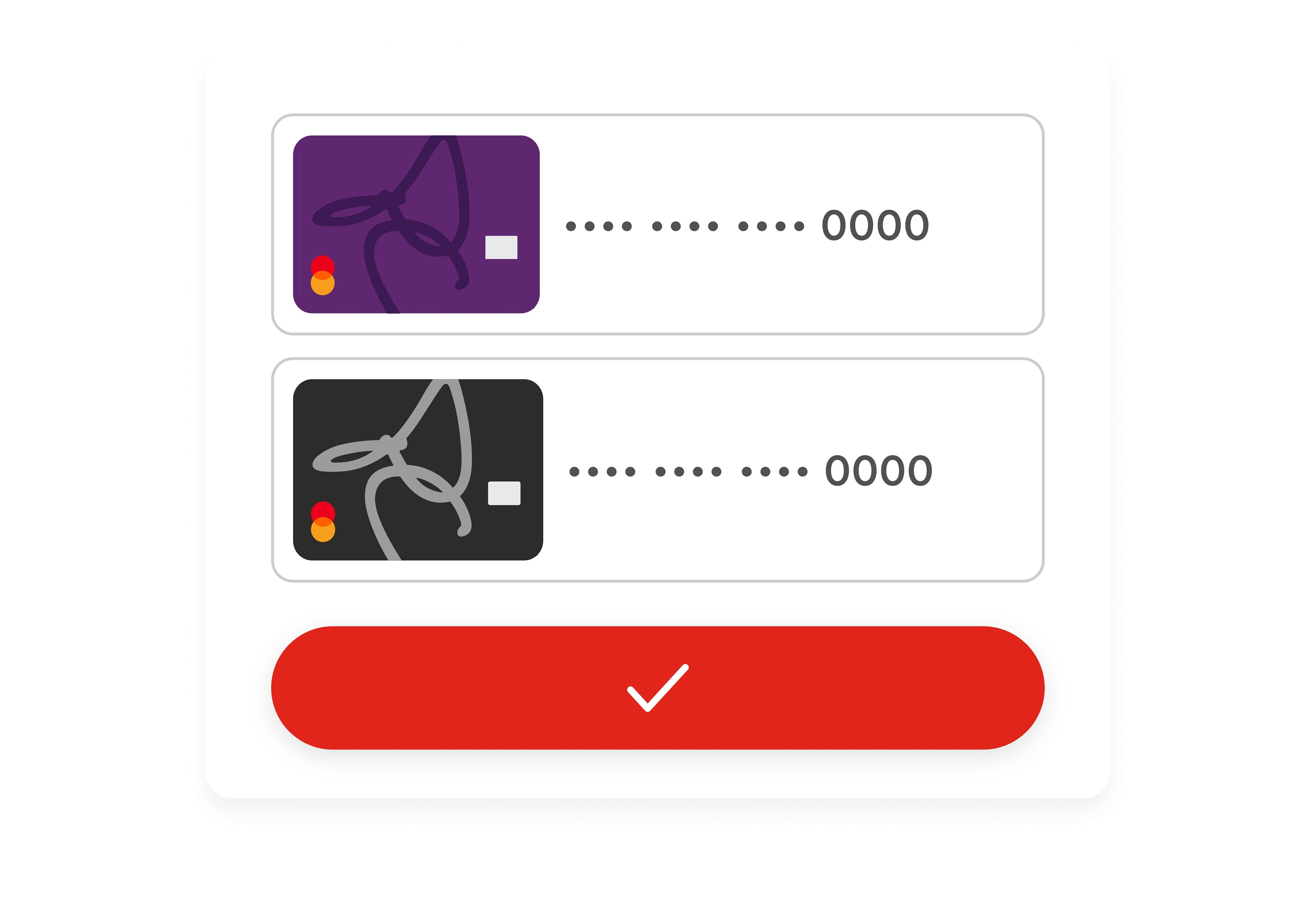This screenshot has width=1316, height=915.
Task: Select the black card ending in 0000
Action: point(657,470)
